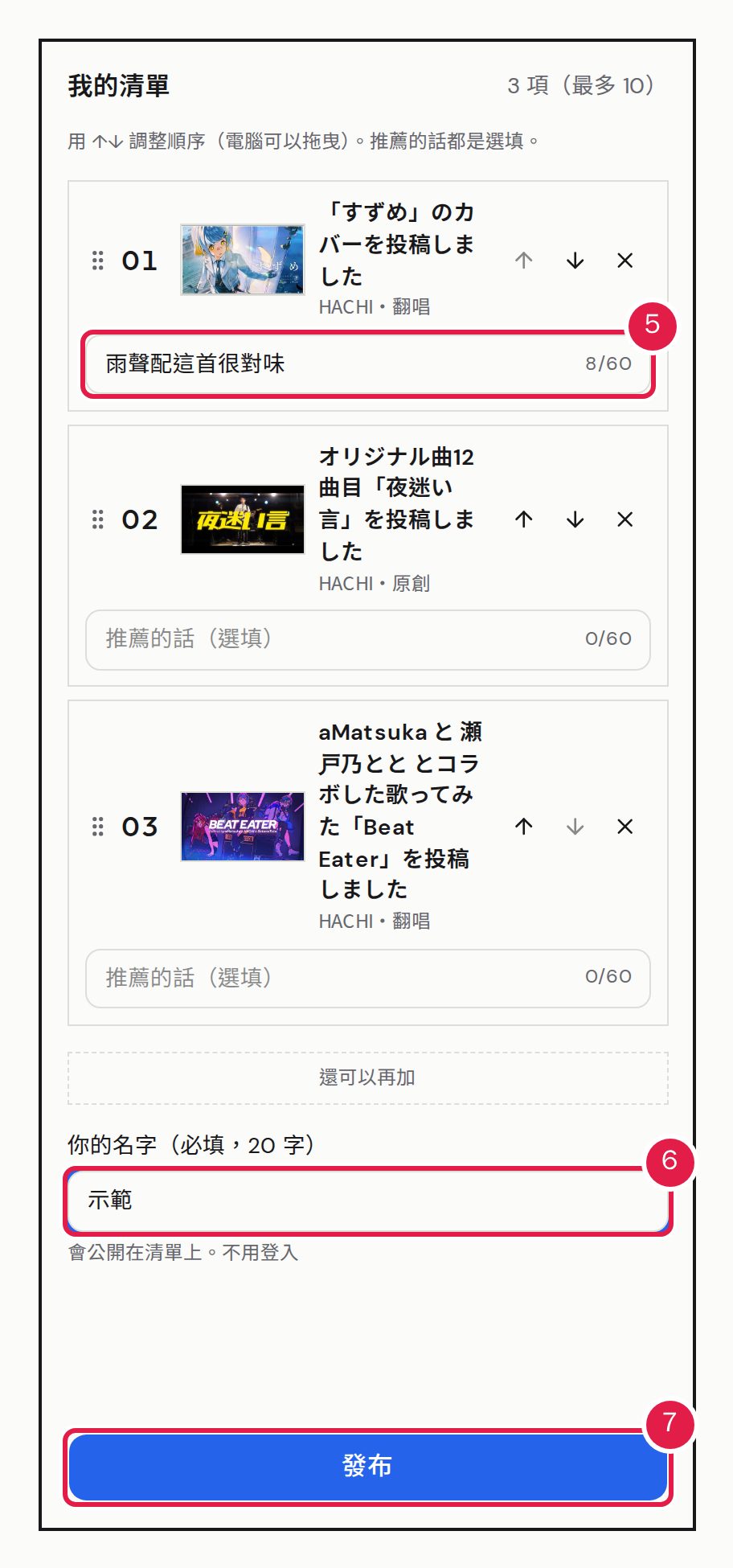Move item 02 up in the list
733x1568 pixels.
click(x=524, y=519)
